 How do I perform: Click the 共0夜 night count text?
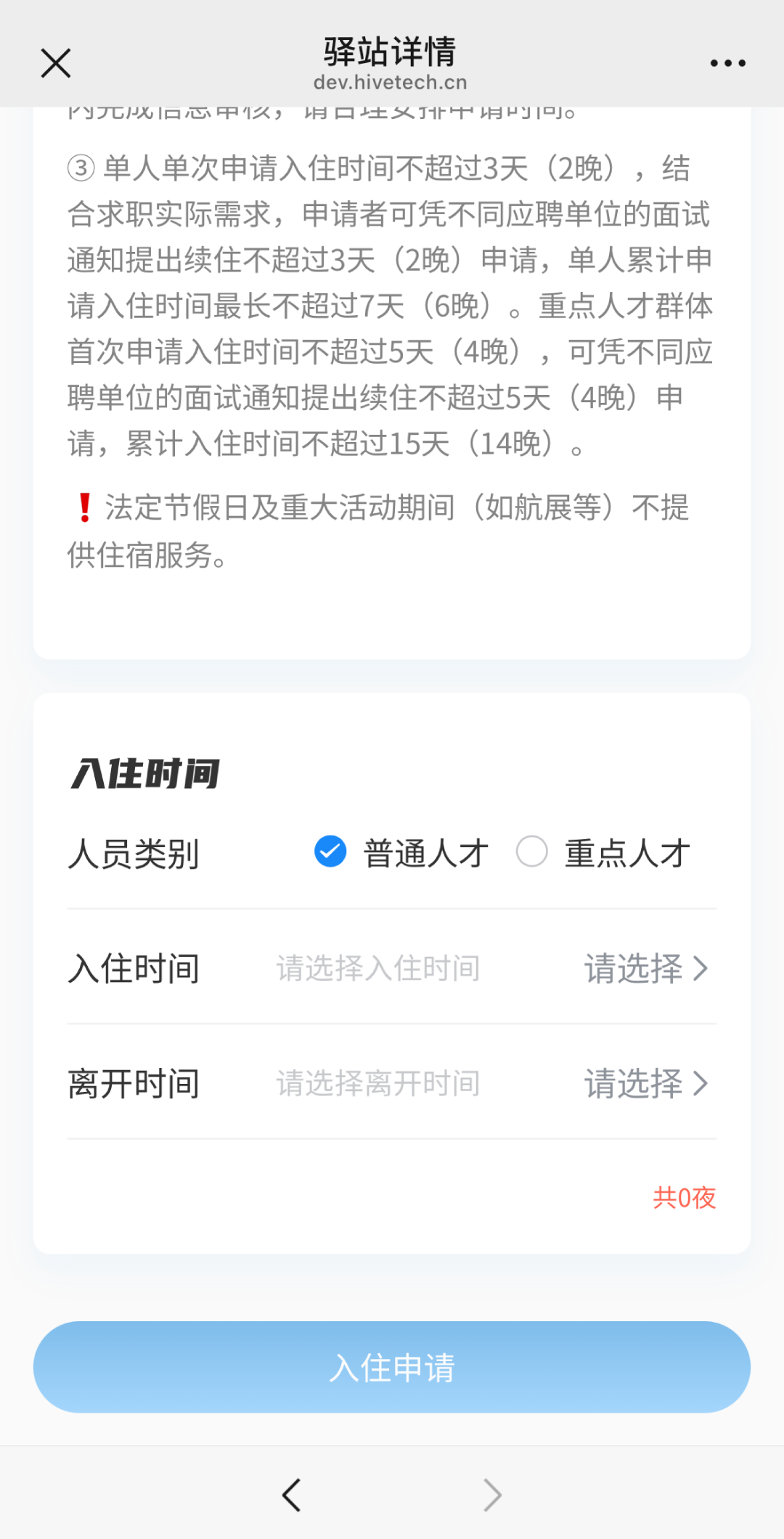click(x=683, y=1198)
